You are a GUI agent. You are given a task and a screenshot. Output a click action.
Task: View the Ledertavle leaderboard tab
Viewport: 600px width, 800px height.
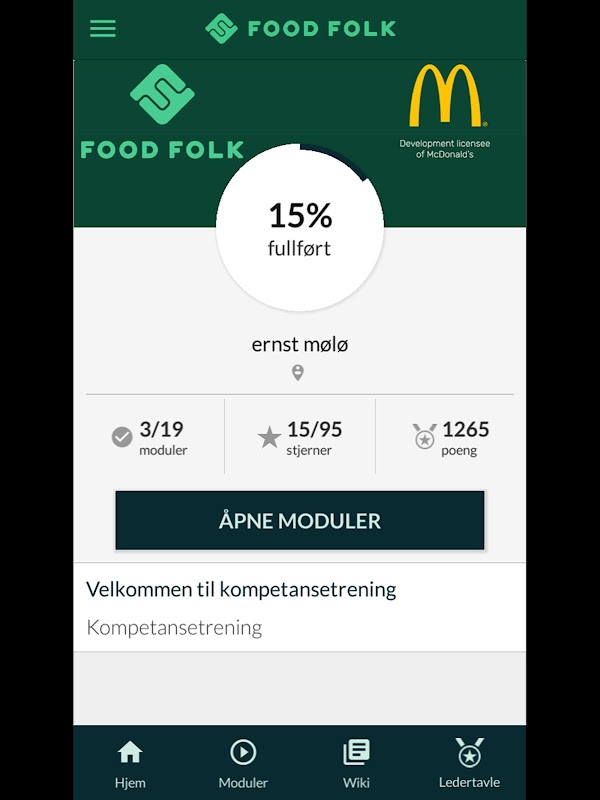coord(469,764)
